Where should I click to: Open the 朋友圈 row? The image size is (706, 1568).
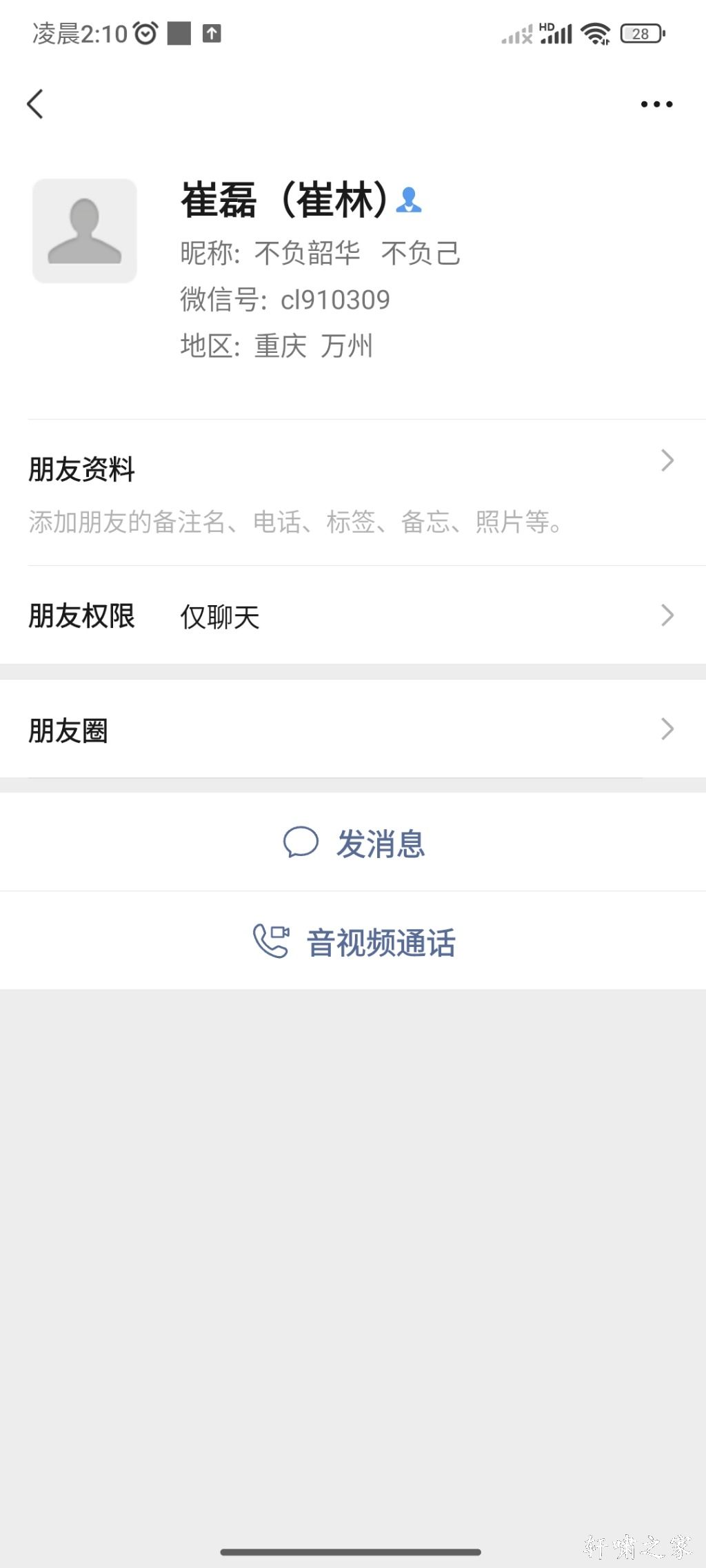tap(353, 729)
